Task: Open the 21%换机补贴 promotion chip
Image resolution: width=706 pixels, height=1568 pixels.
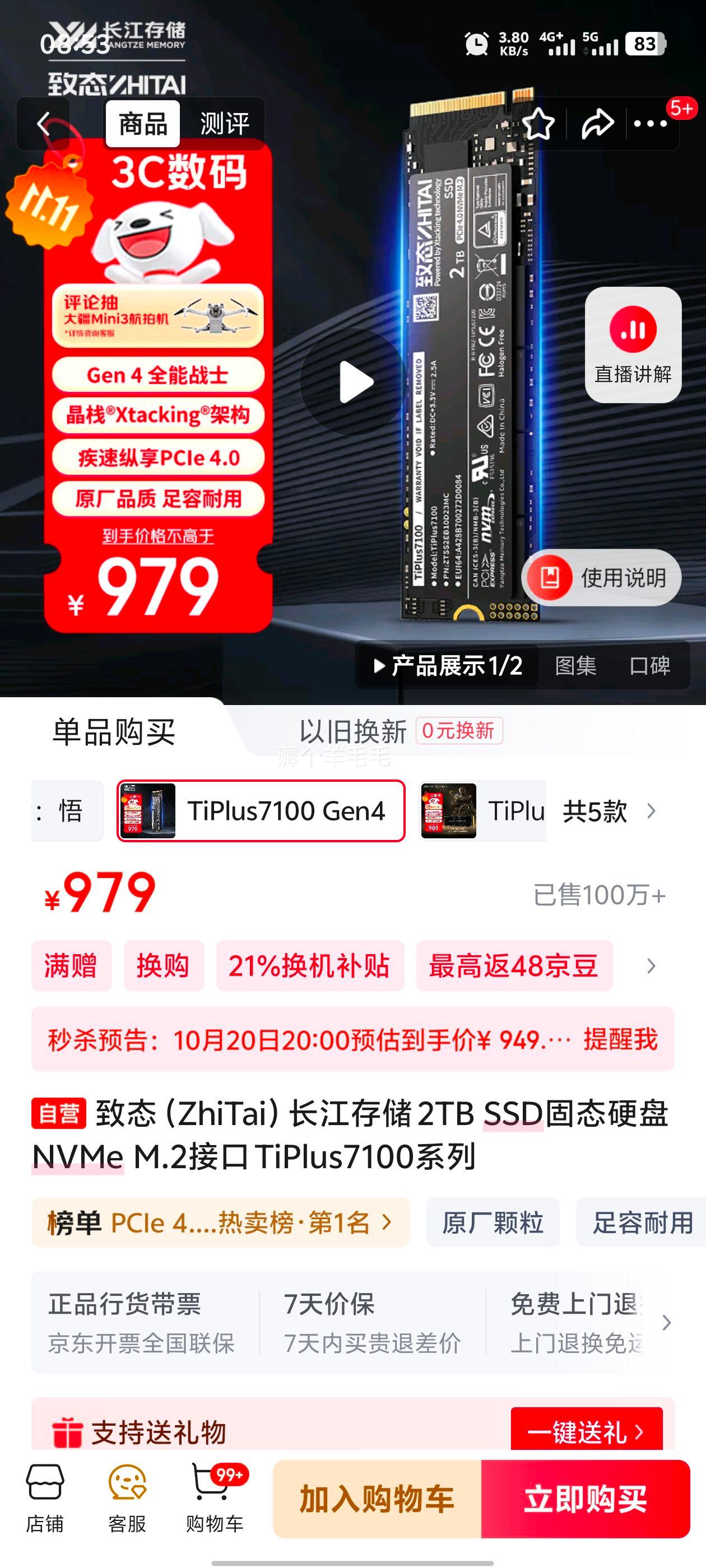Action: pos(309,966)
